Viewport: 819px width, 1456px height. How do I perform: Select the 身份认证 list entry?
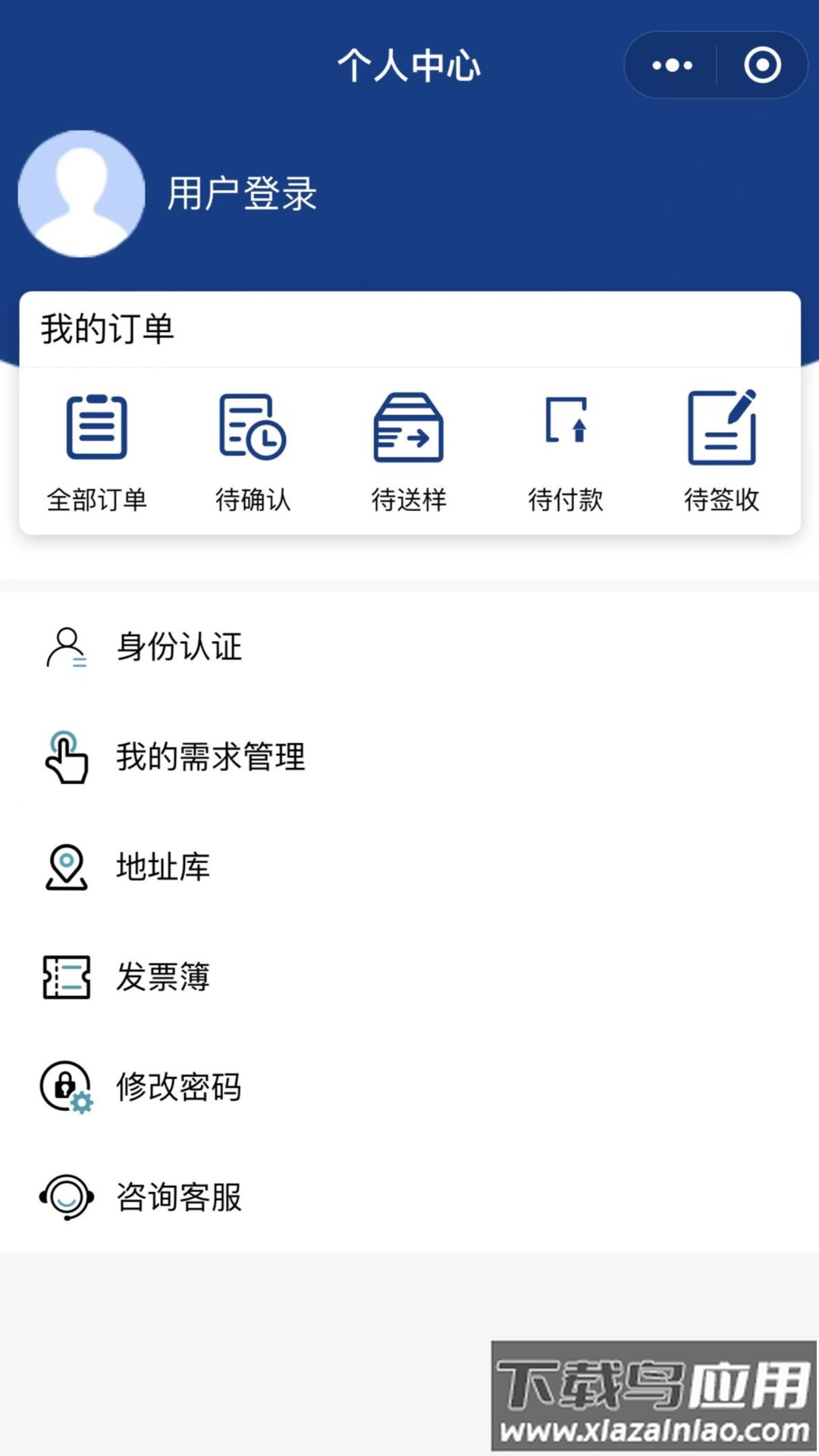(x=180, y=648)
